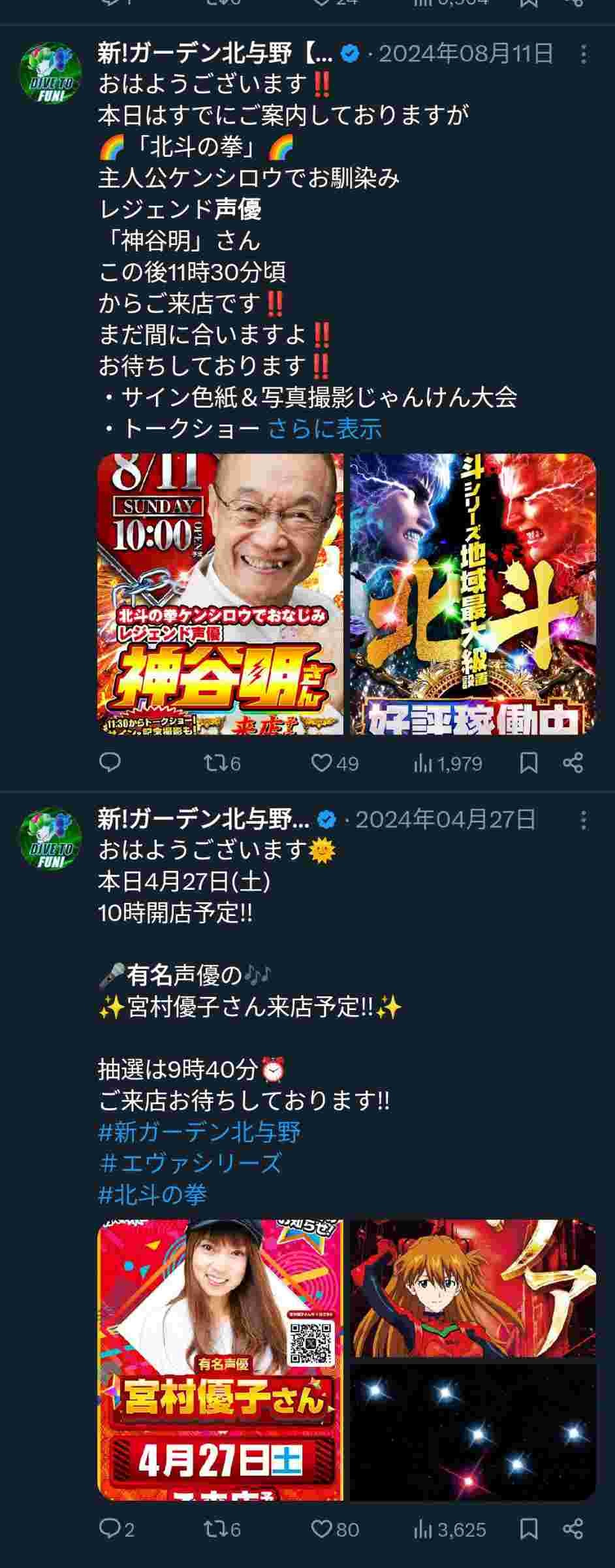Open the 神谷明 event poster image
615x1568 pixels.
coord(220,594)
